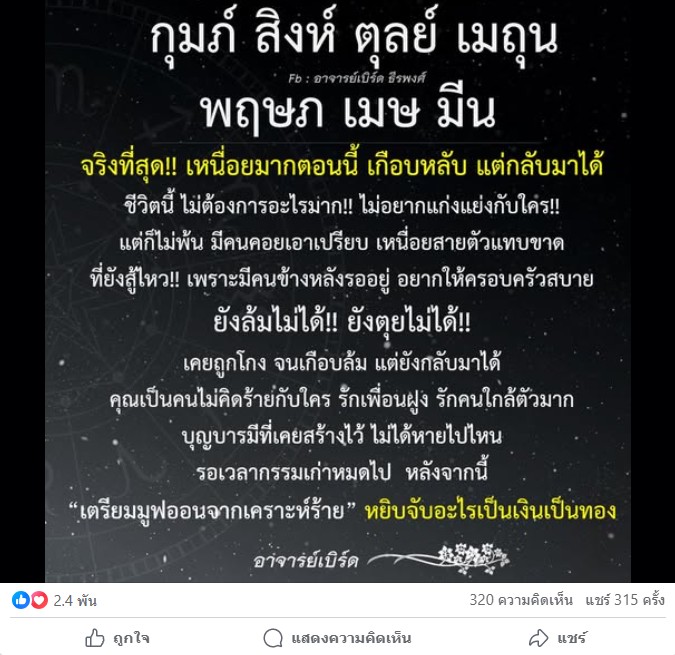Open the horoscope post image
The image size is (675, 655).
pyautogui.click(x=337, y=290)
